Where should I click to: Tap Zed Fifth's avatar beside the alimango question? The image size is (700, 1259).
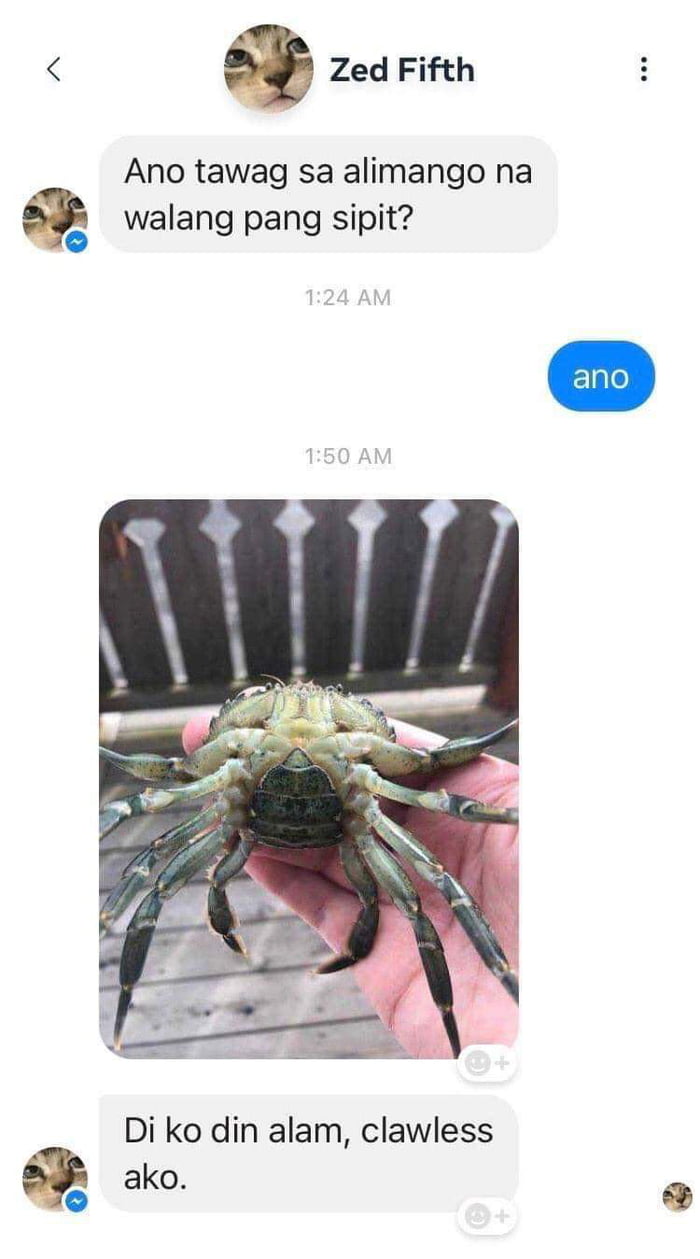pyautogui.click(x=54, y=219)
